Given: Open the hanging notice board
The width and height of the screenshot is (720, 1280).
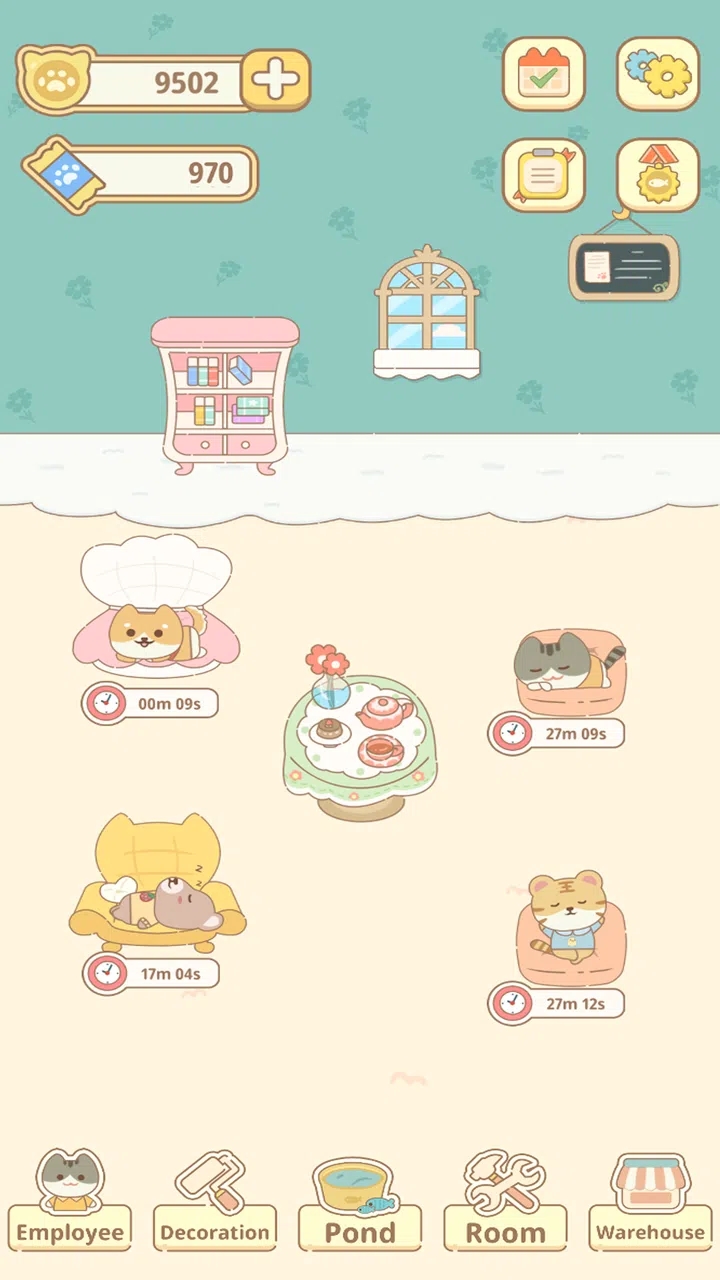Looking at the screenshot, I should [624, 267].
